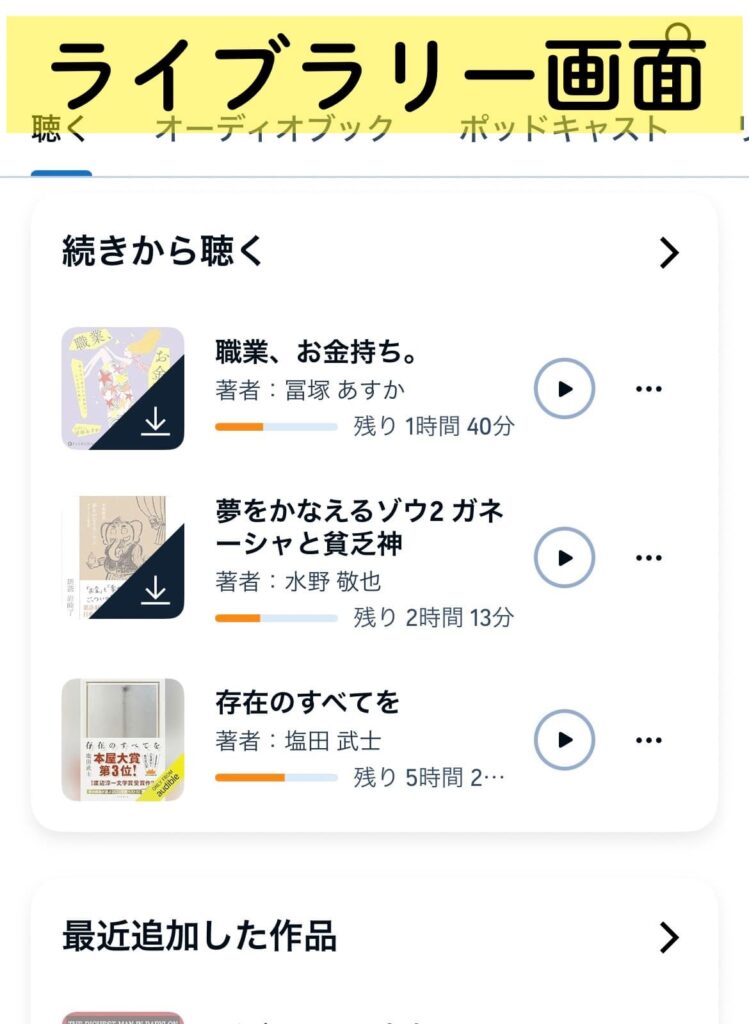The height and width of the screenshot is (1024, 749).
Task: Open more options for 夢をかなえるゾウ2
Action: (649, 557)
